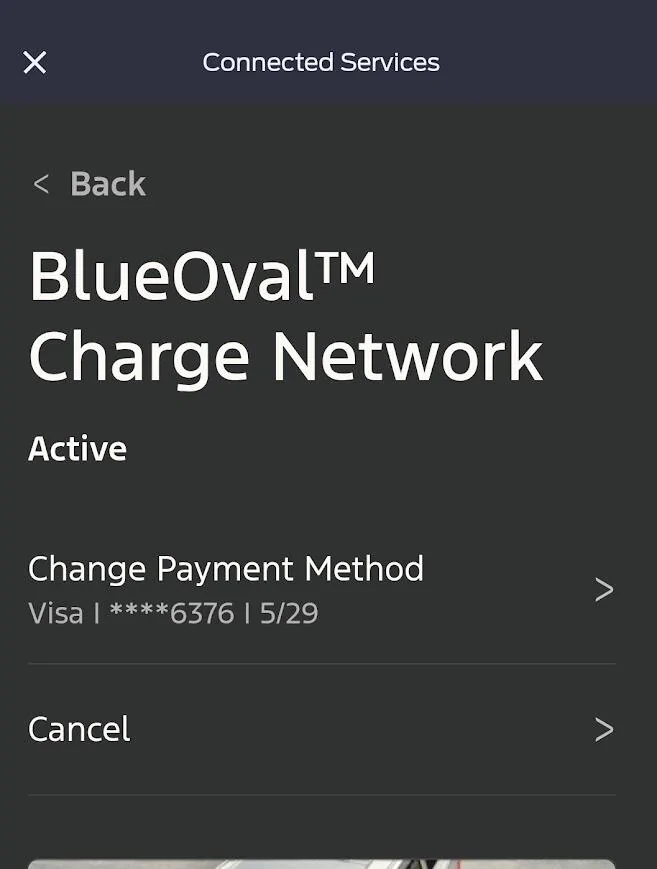Image resolution: width=657 pixels, height=869 pixels.
Task: Open the Cancel subscription row
Action: tap(320, 729)
